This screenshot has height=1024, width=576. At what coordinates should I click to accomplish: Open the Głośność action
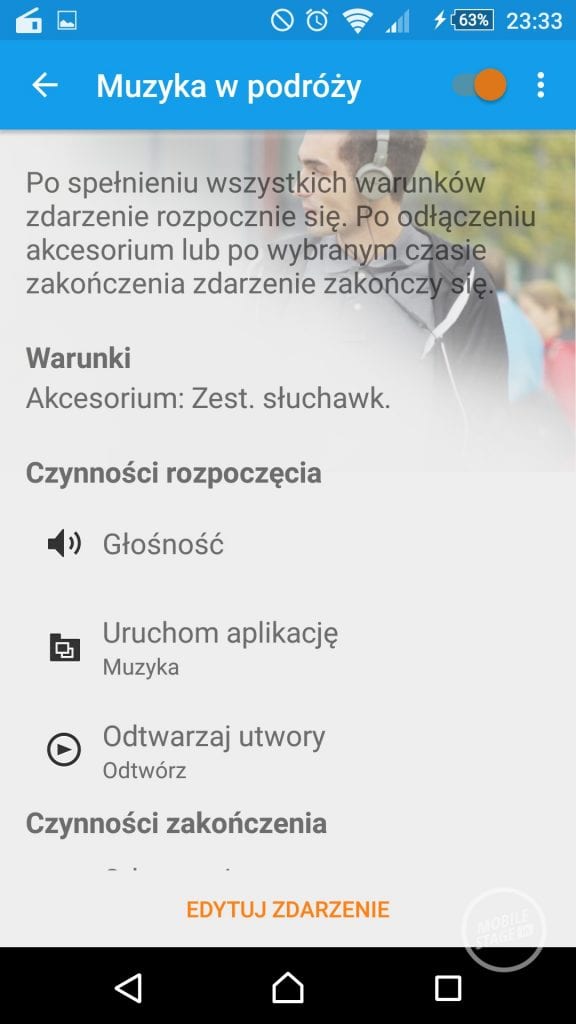pos(288,544)
